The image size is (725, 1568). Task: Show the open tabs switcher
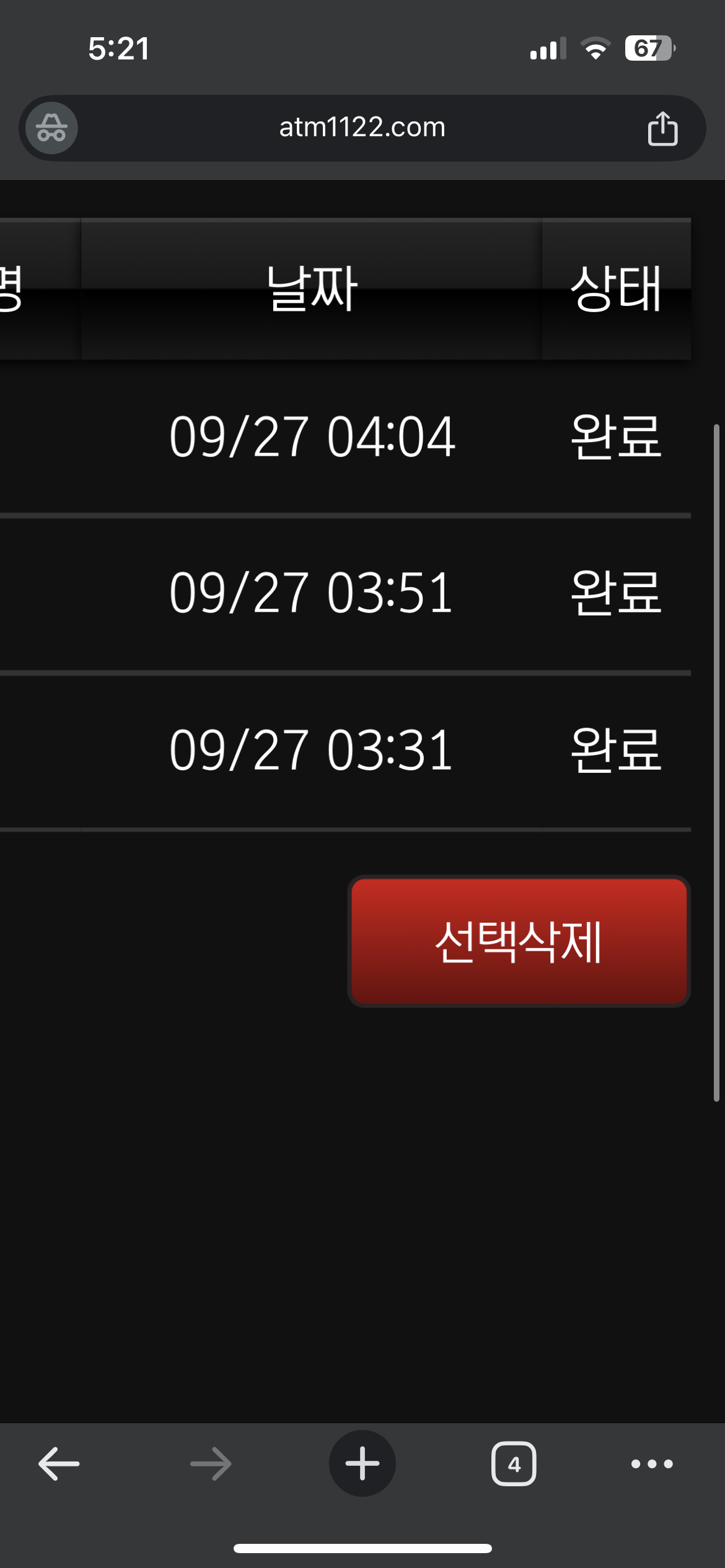(x=514, y=1463)
